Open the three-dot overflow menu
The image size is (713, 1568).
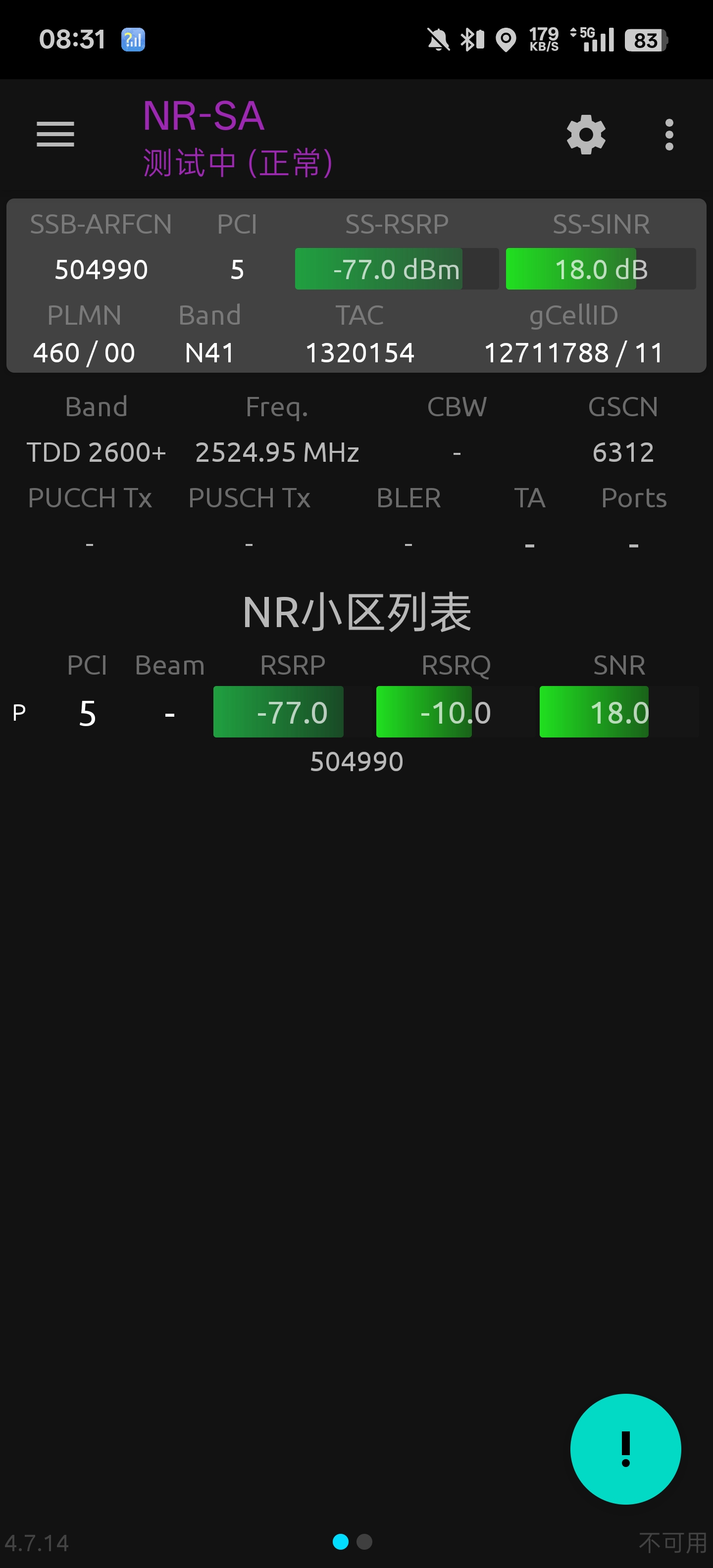coord(668,135)
